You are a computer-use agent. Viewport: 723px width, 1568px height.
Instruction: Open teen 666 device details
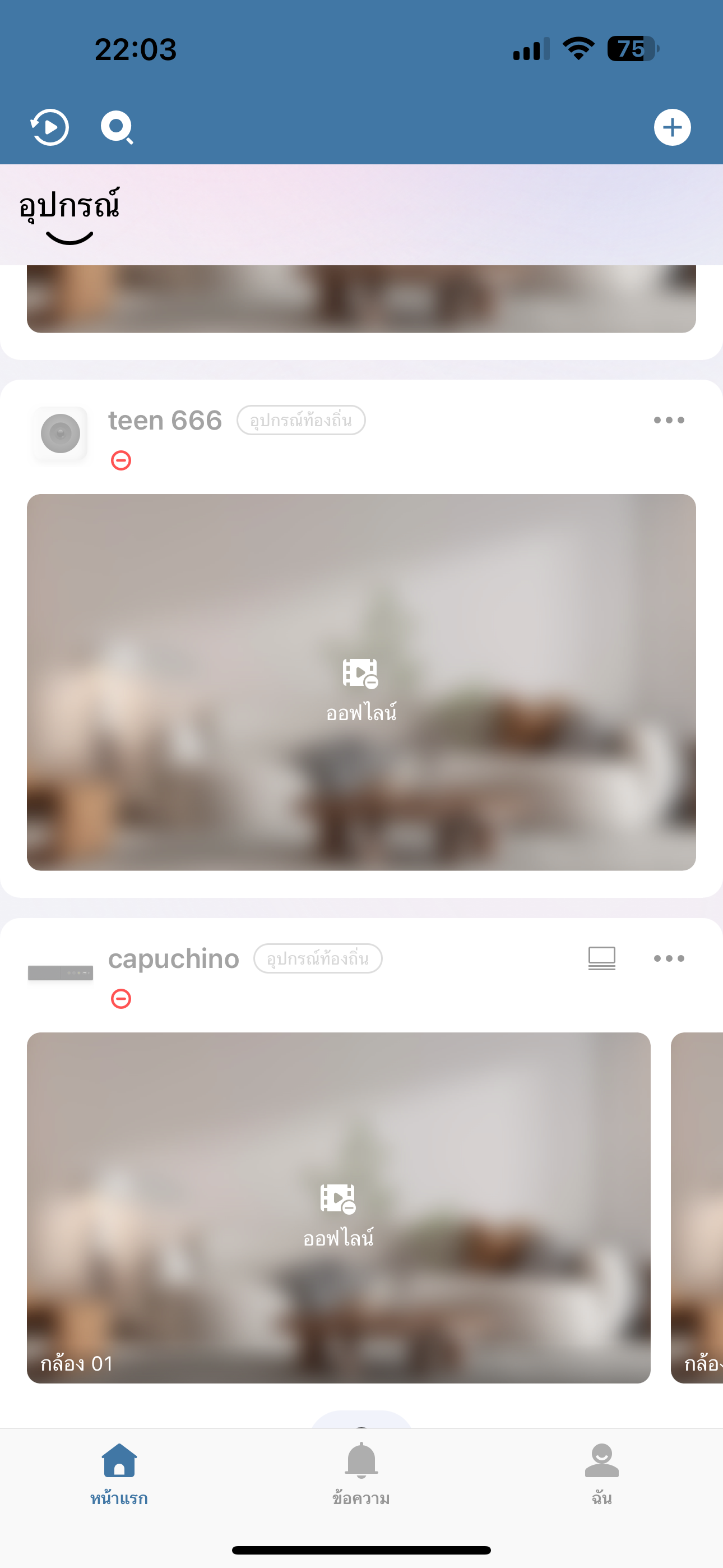pyautogui.click(x=164, y=421)
